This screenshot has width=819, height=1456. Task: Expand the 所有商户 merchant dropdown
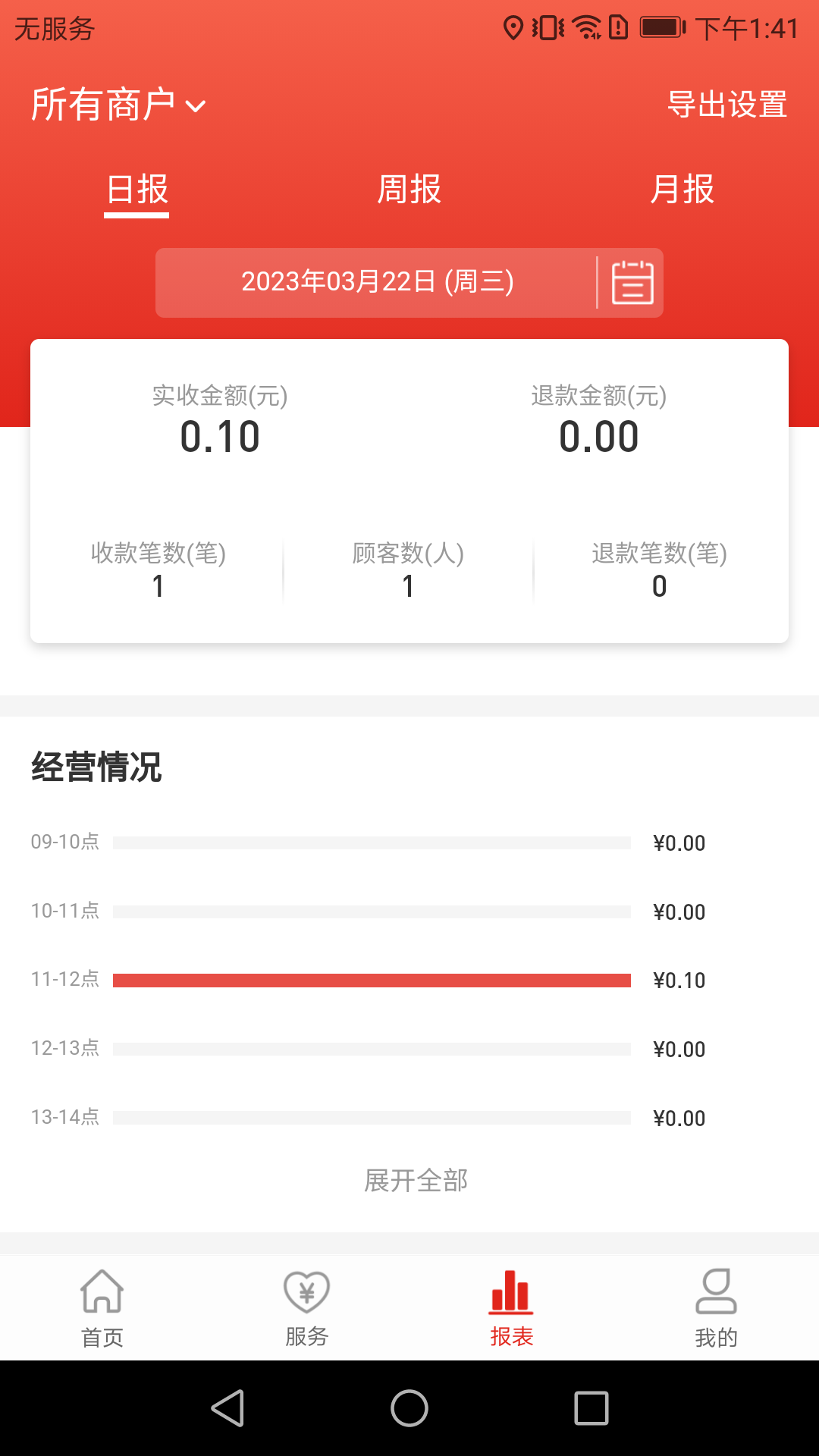click(x=118, y=105)
